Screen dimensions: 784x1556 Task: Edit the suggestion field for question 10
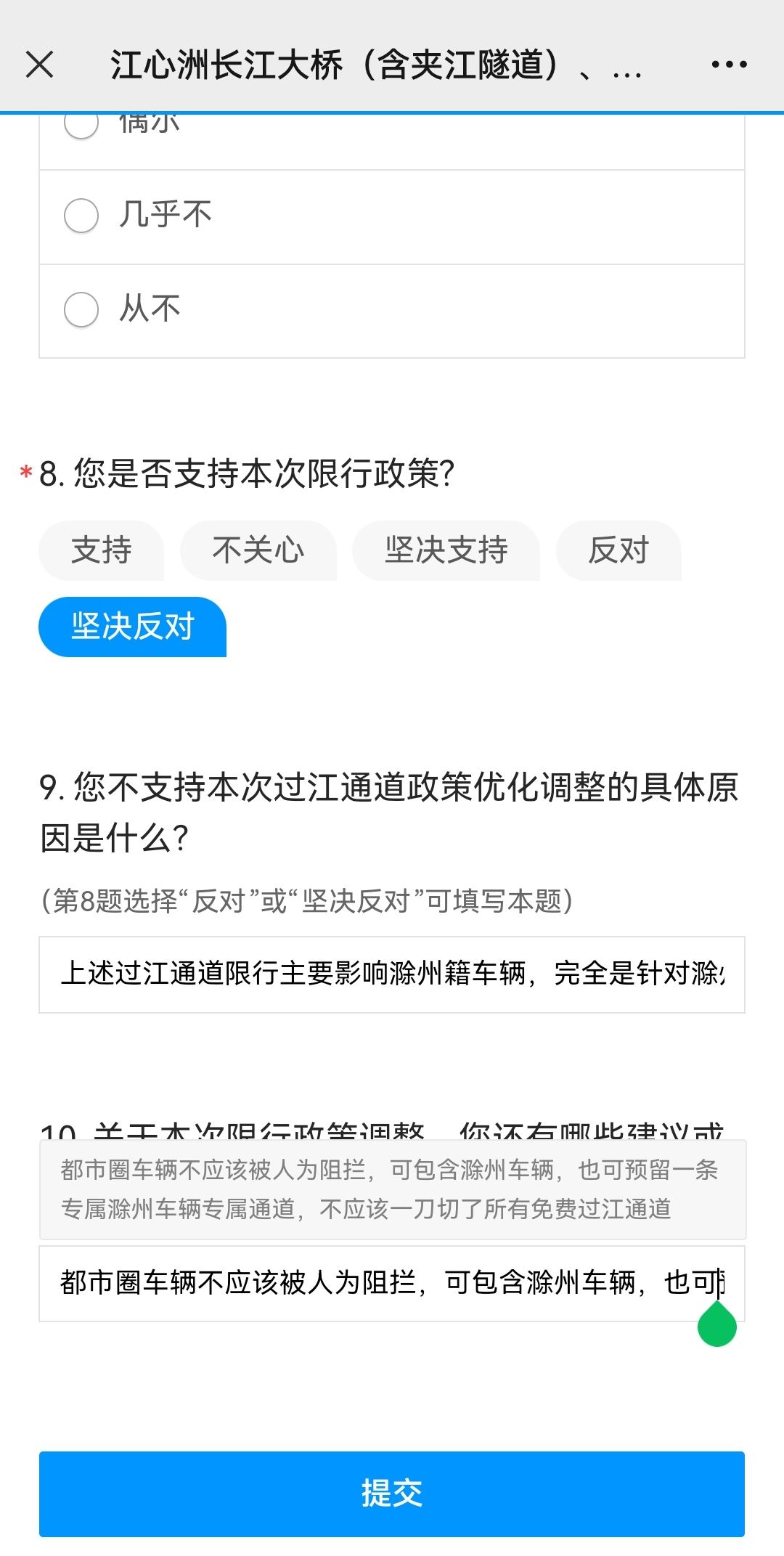click(x=392, y=1283)
